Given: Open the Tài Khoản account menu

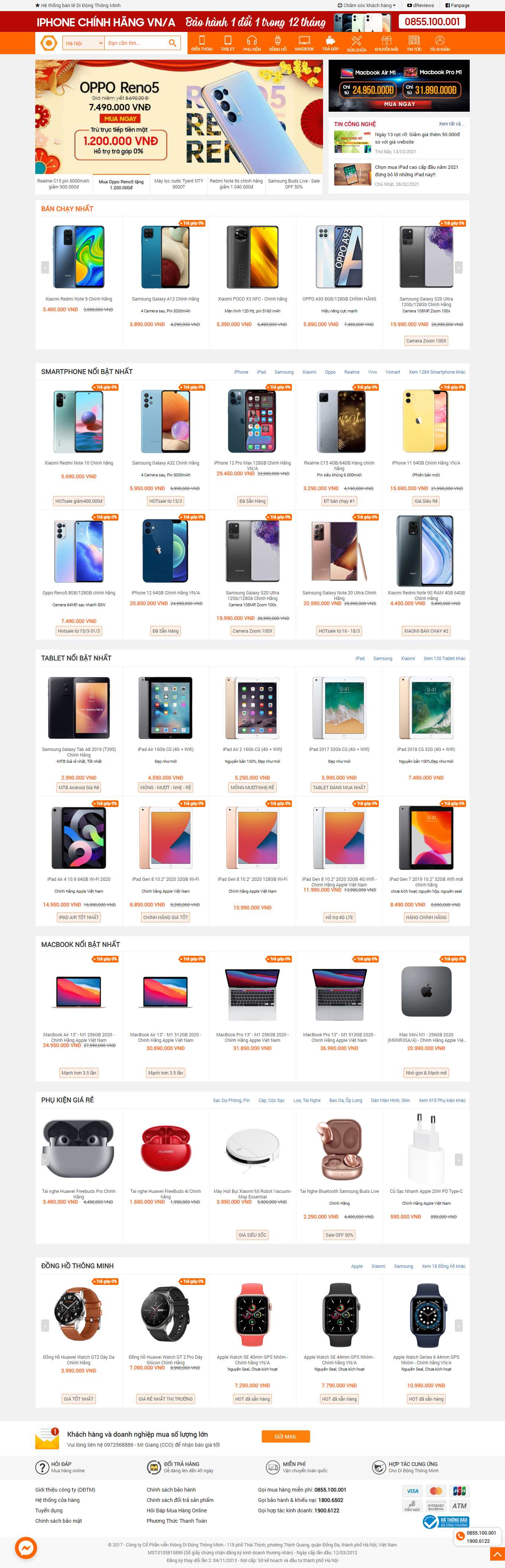Looking at the screenshot, I should click(439, 43).
